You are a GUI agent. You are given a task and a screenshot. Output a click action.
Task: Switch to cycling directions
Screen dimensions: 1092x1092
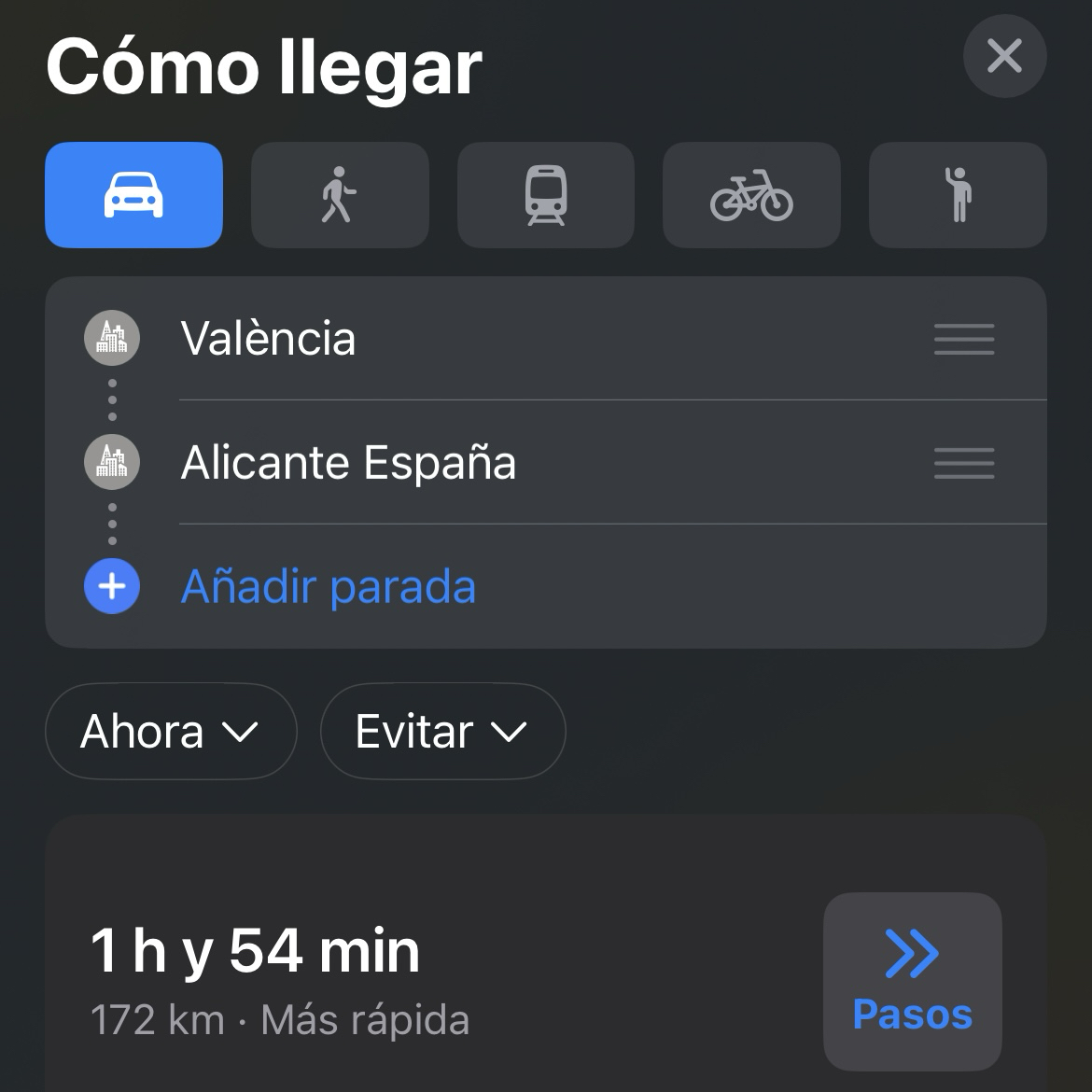coord(751,195)
